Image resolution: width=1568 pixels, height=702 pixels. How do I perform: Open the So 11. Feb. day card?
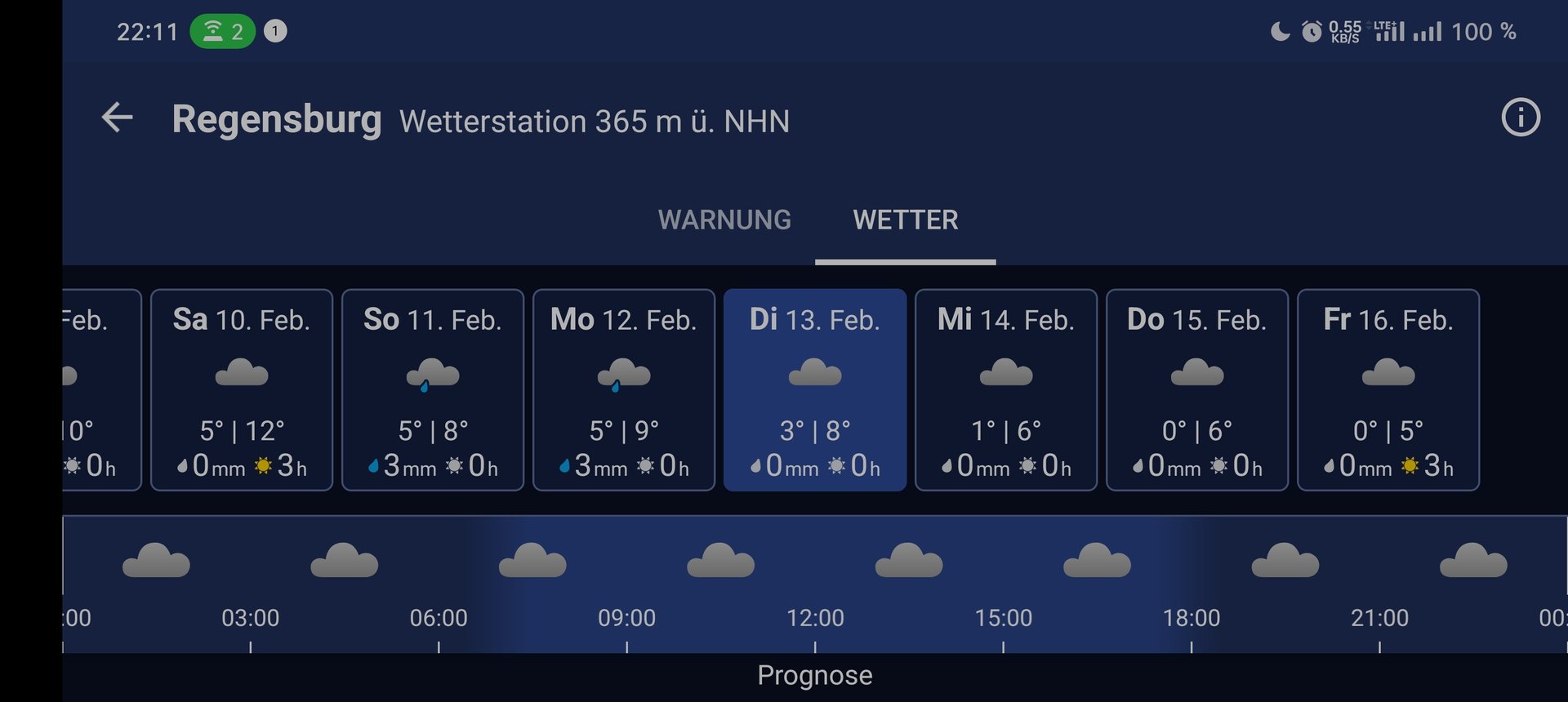pos(433,389)
